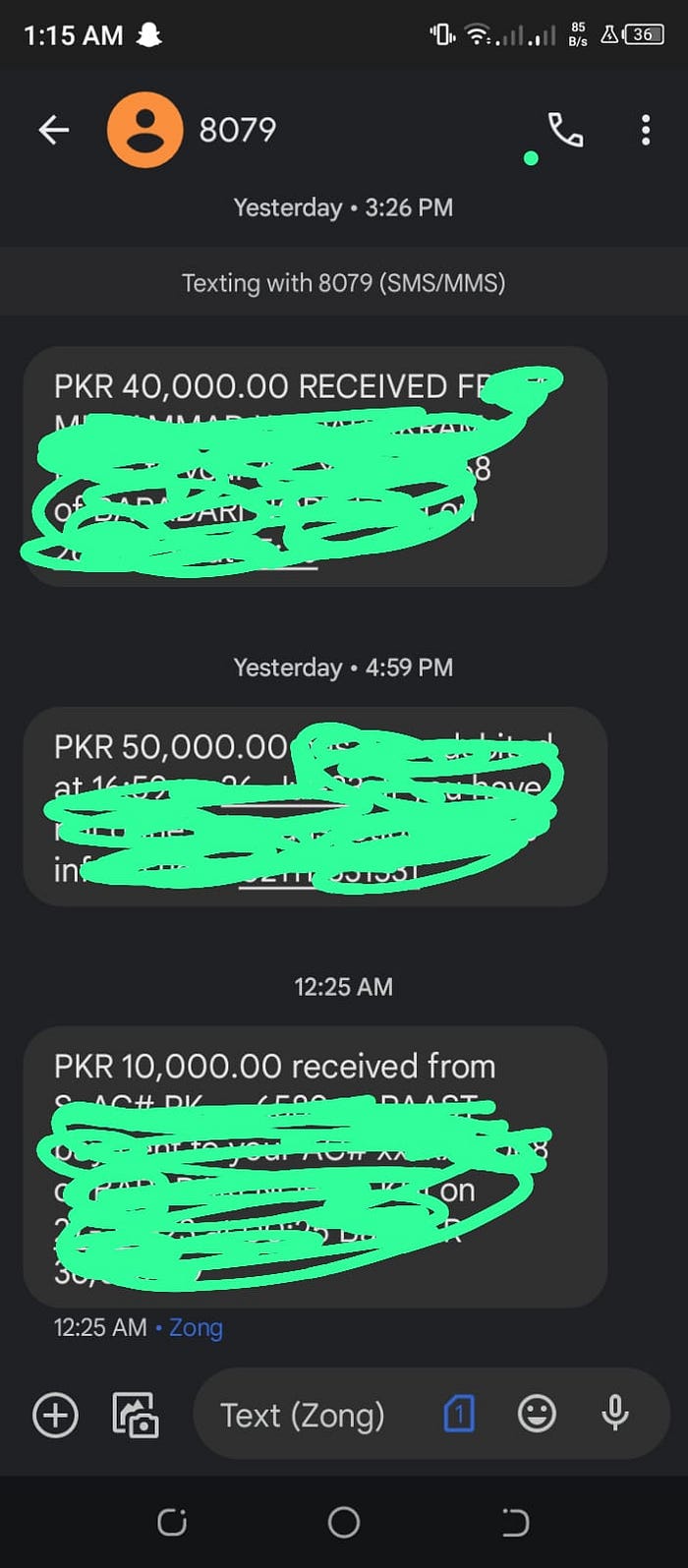Open the gallery and camera picker

(136, 1416)
